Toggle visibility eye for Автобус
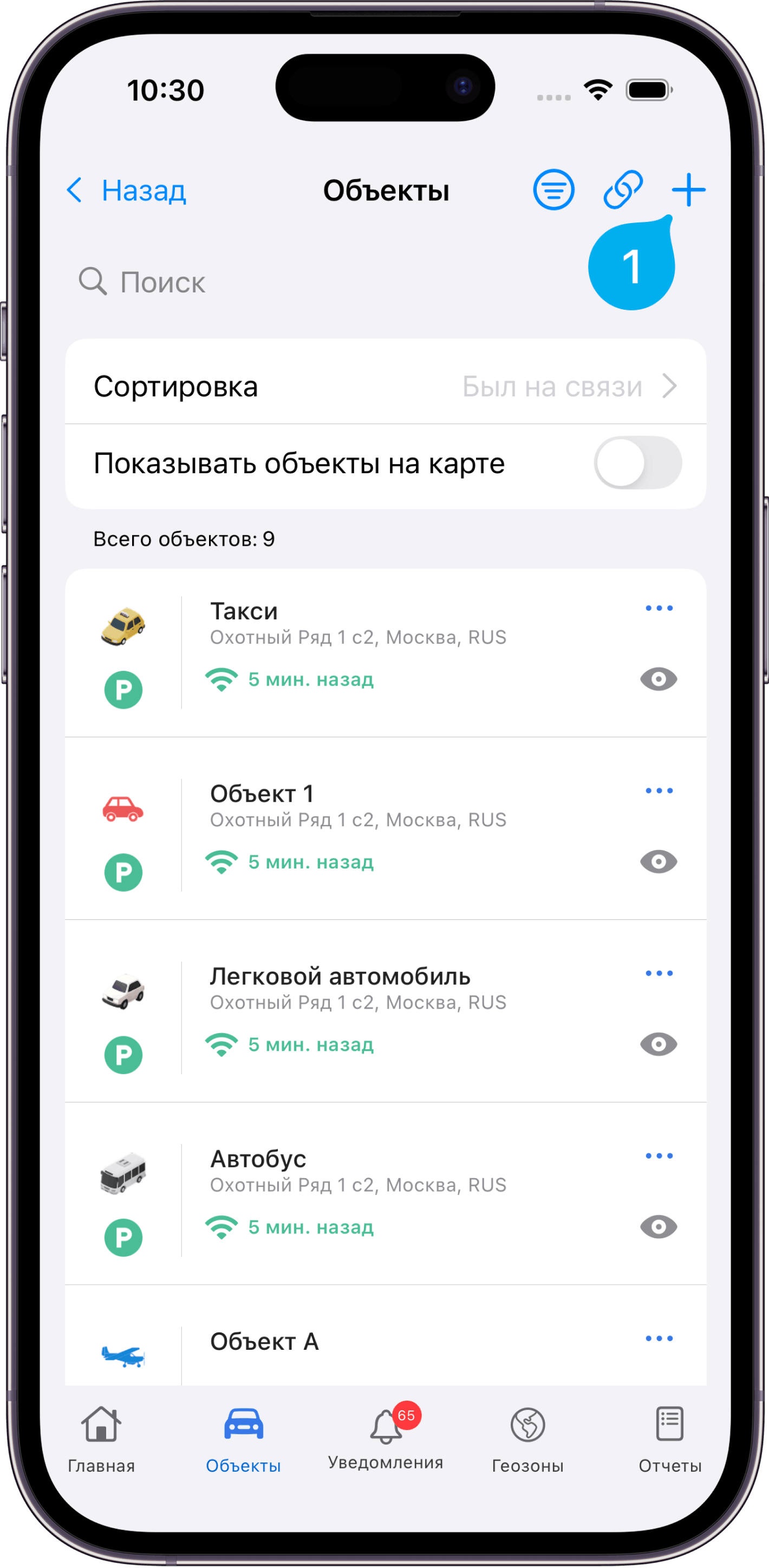Image resolution: width=769 pixels, height=1568 pixels. pos(658,1226)
